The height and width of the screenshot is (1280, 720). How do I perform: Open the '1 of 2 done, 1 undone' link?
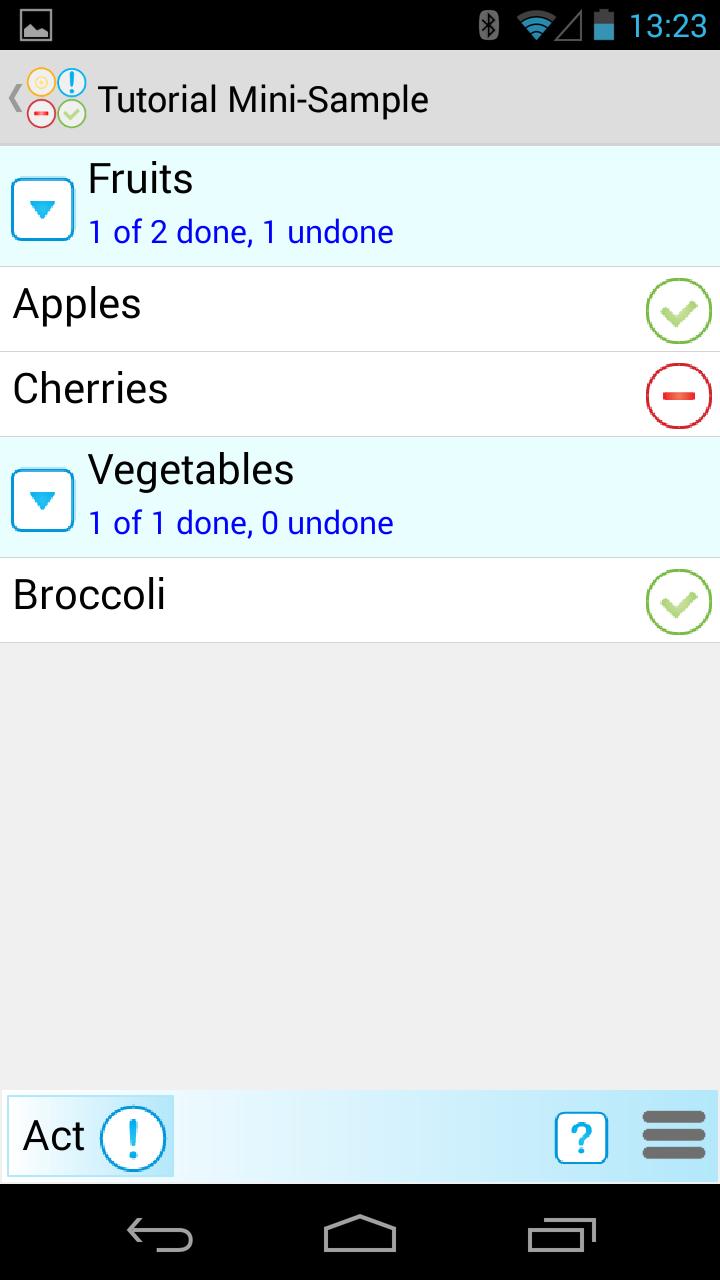(x=240, y=232)
